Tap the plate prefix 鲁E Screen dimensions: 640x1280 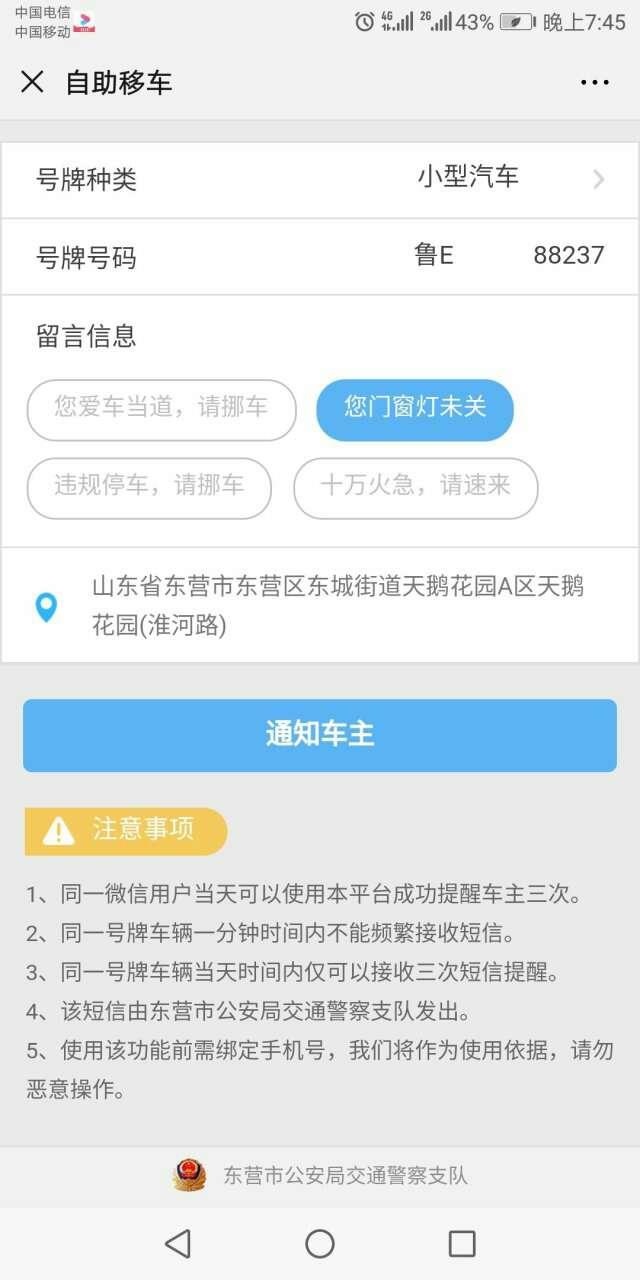434,255
